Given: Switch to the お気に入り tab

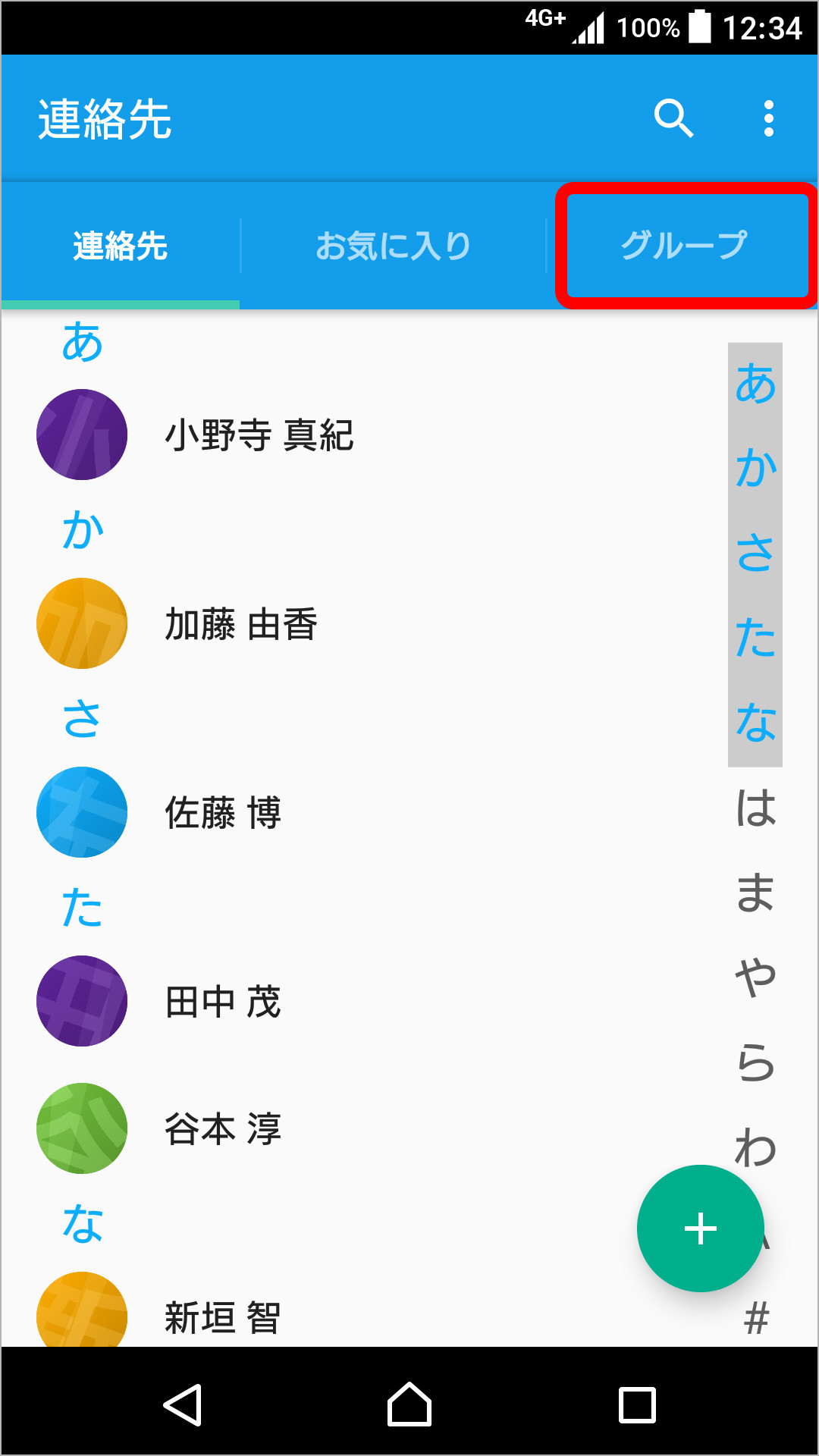Looking at the screenshot, I should pos(395,244).
